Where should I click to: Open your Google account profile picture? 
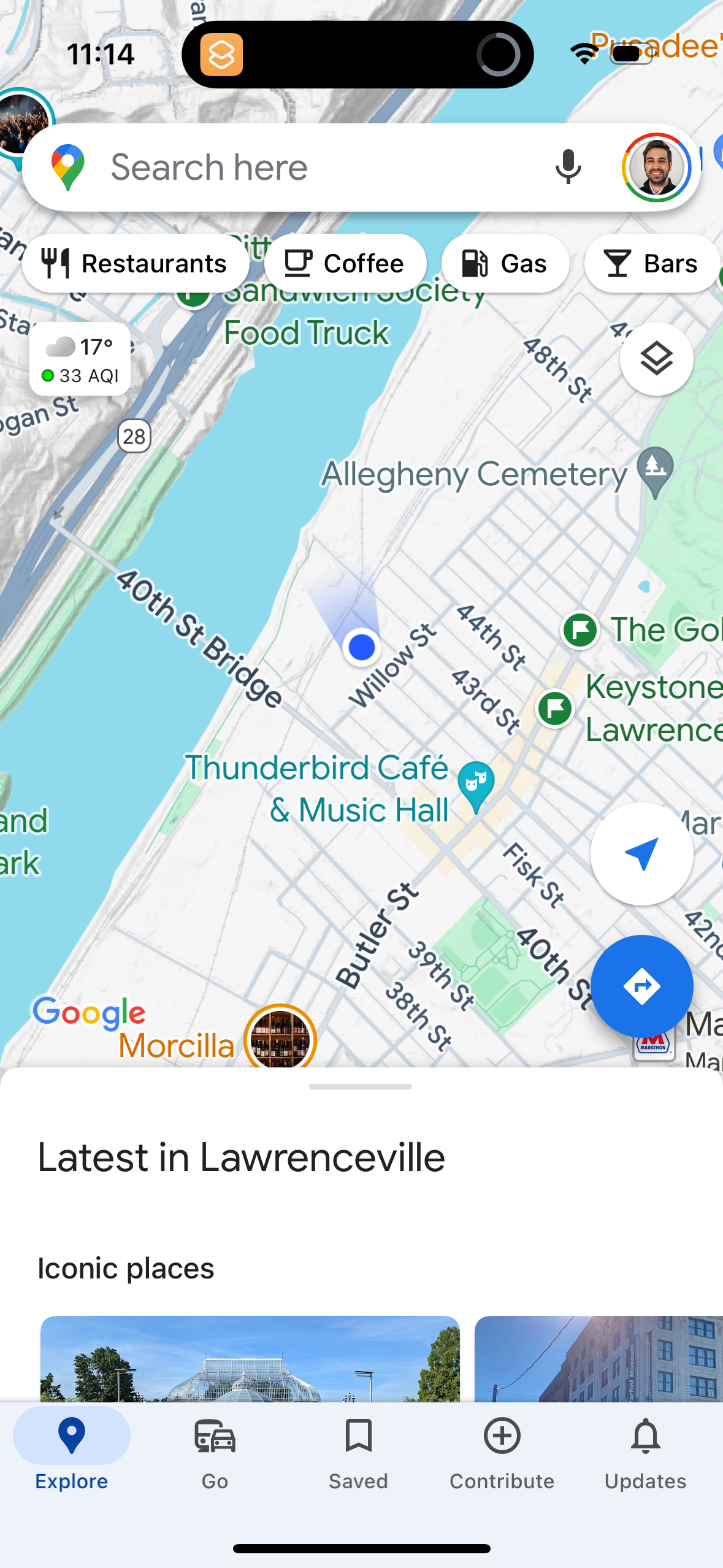[x=656, y=166]
